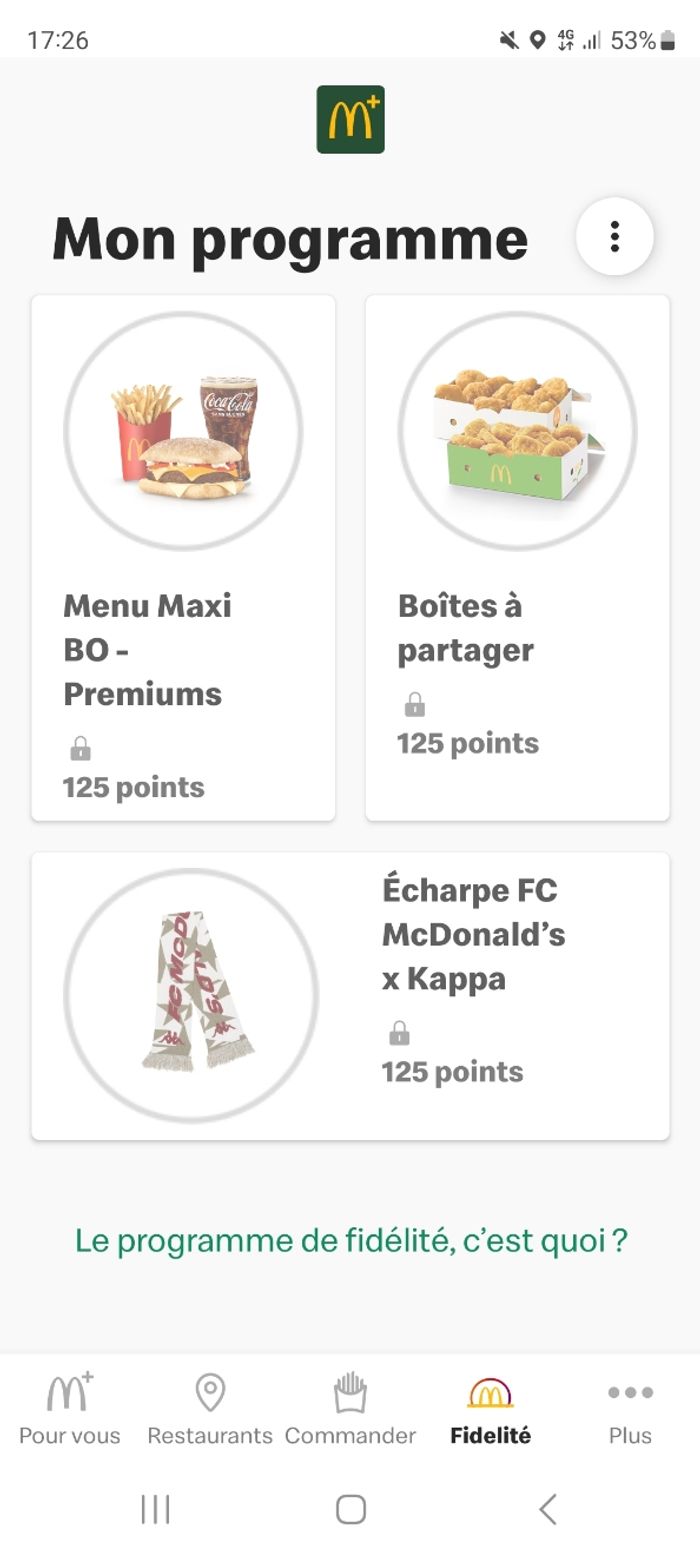The height and width of the screenshot is (1556, 700).
Task: Go to the Restaurants tab
Action: point(209,1410)
